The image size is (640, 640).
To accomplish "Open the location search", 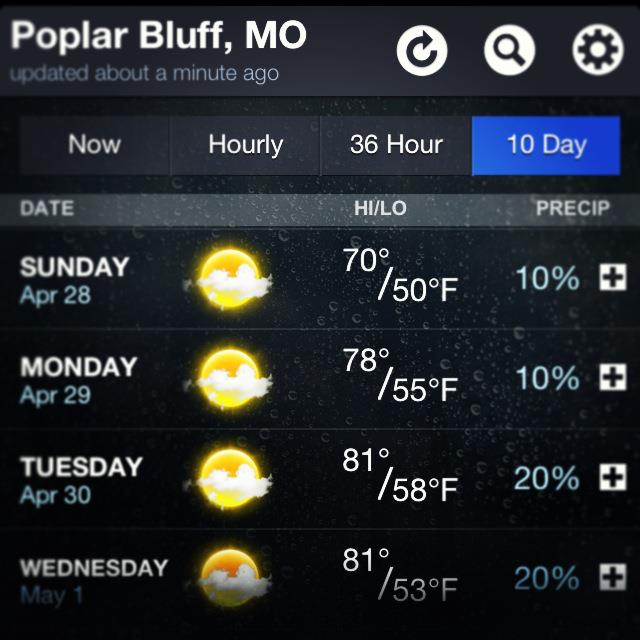I will click(509, 50).
